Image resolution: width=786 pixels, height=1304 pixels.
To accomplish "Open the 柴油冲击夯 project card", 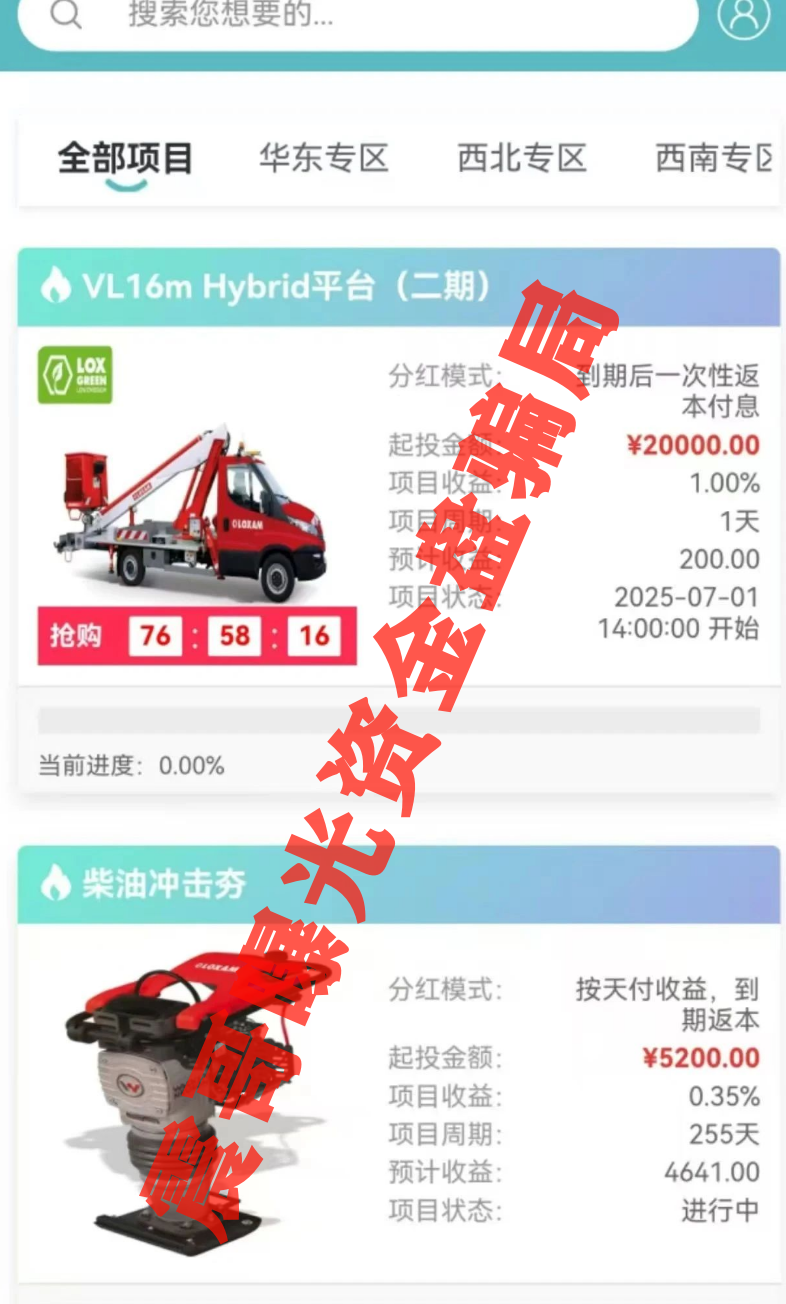I will [165, 884].
